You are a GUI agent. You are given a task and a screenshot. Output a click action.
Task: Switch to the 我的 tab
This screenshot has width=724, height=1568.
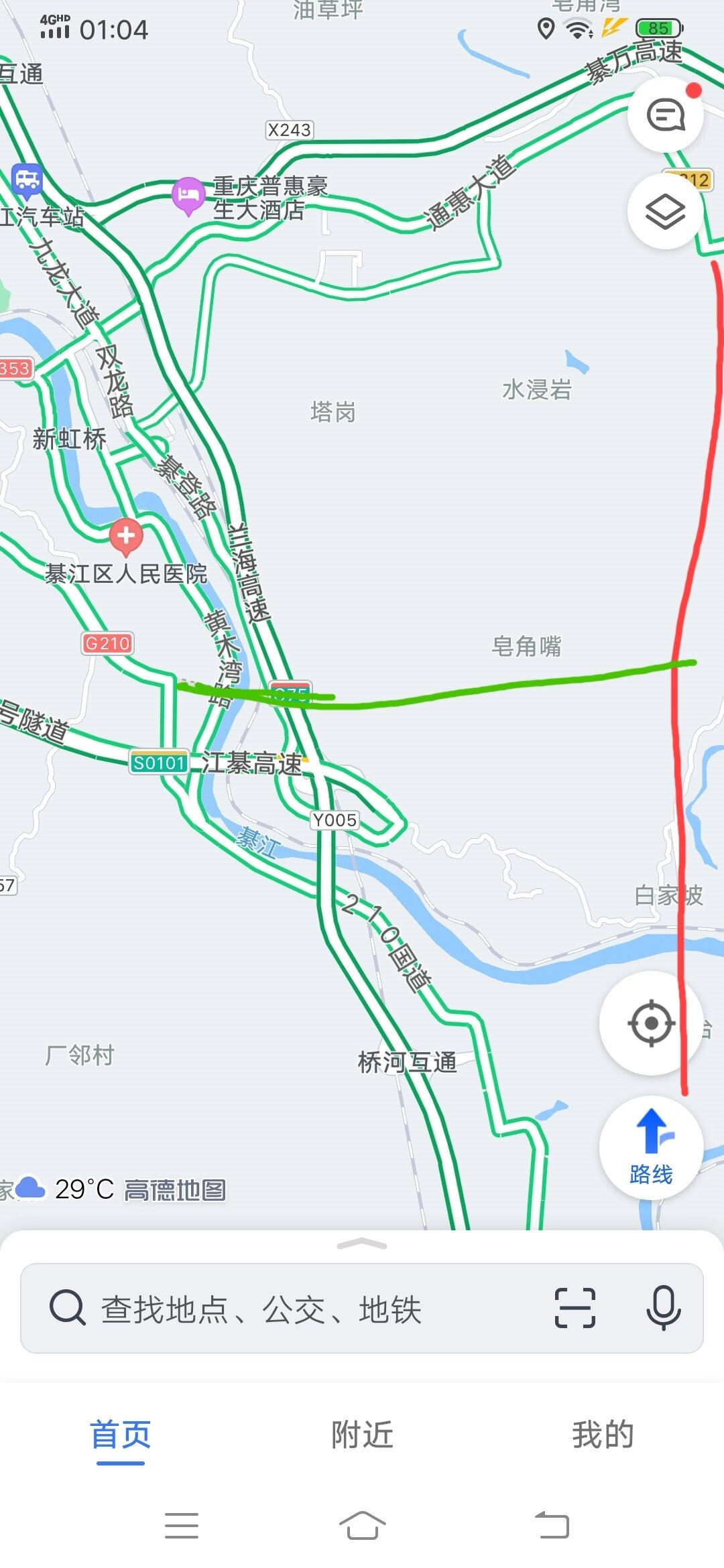(x=603, y=1435)
